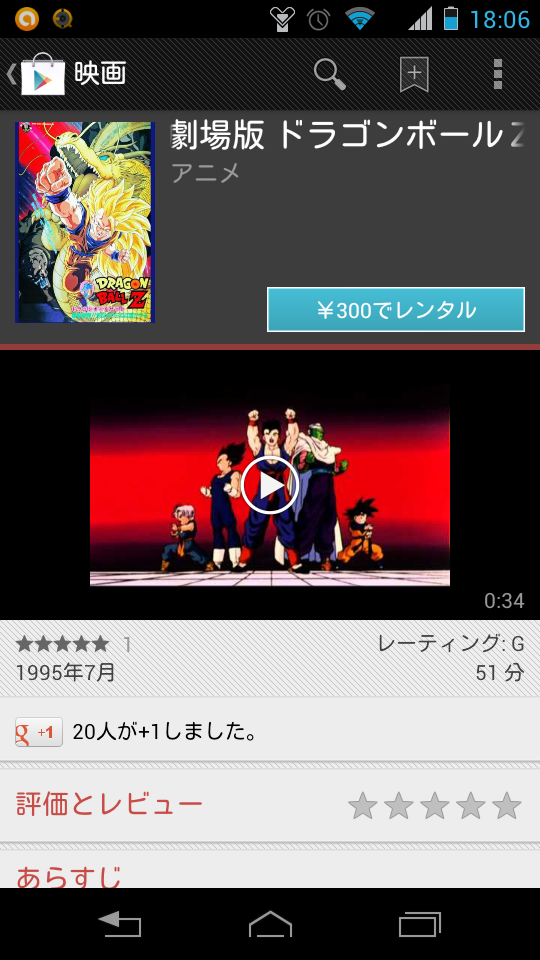
Task: Go back via the Play Store 映画 icon
Action: (37, 73)
